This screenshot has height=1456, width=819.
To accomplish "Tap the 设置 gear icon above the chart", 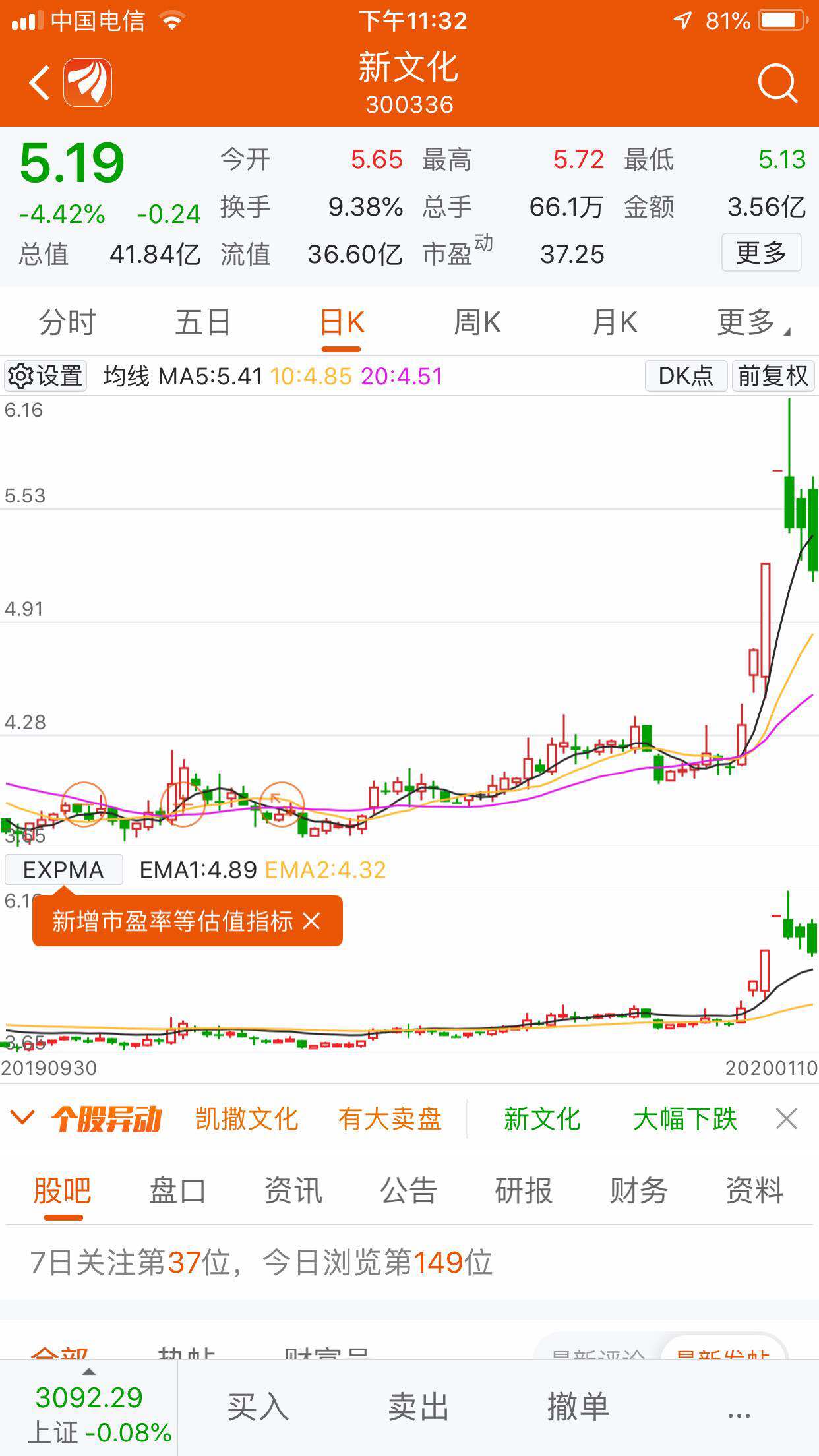I will (45, 376).
